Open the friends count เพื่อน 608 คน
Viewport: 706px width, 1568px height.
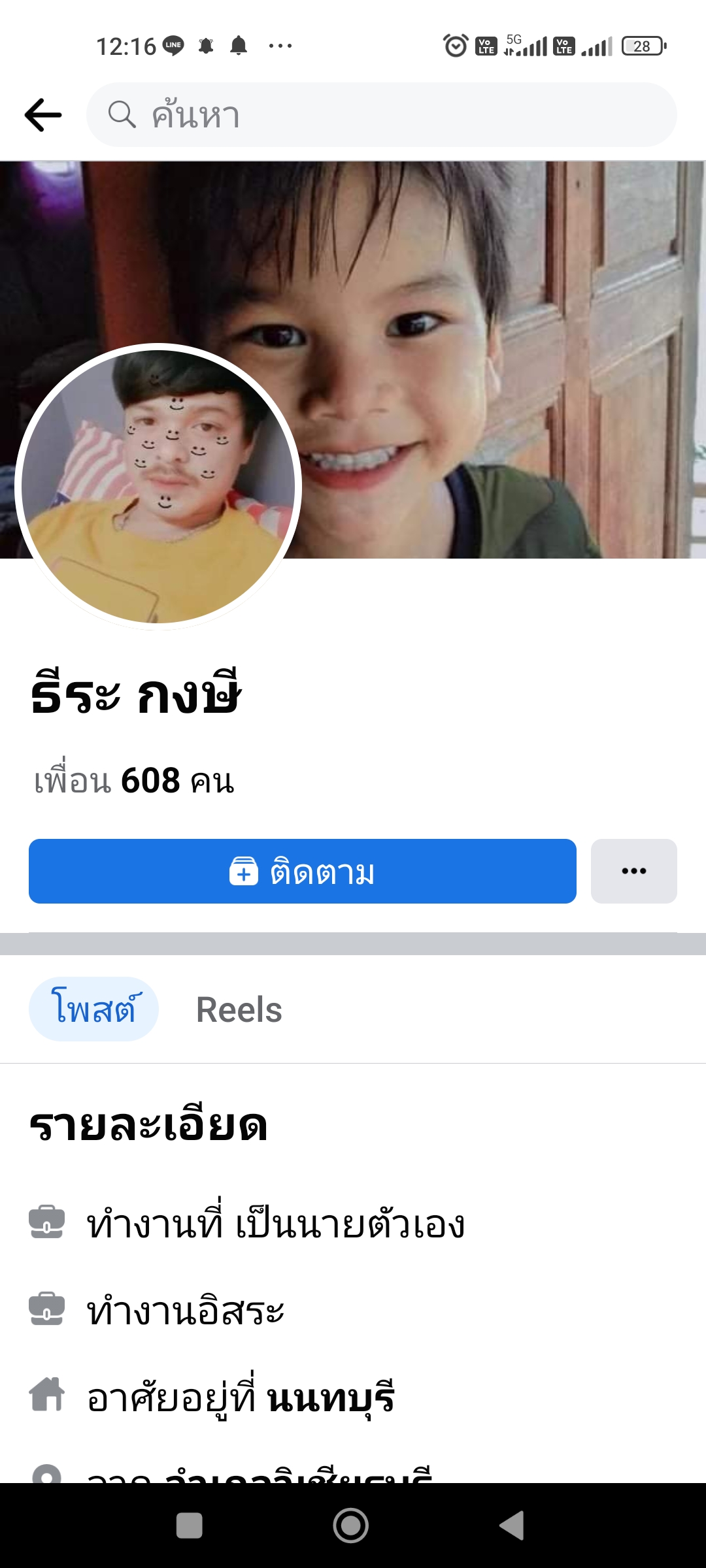pyautogui.click(x=134, y=781)
